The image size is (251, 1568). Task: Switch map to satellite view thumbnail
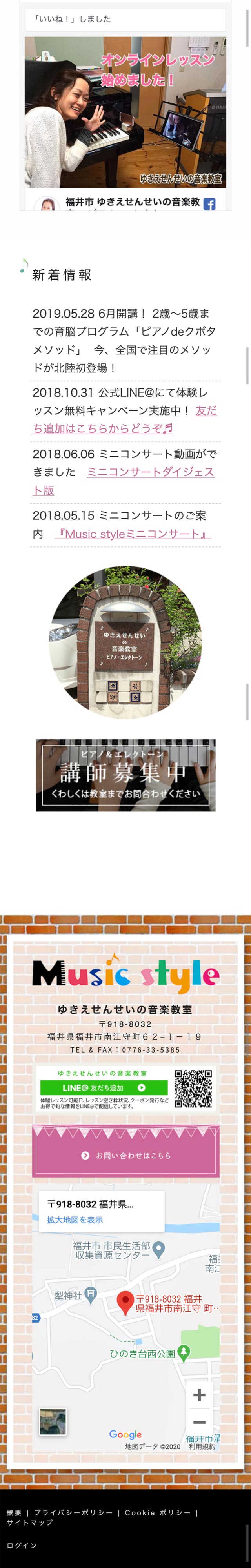point(53,1421)
